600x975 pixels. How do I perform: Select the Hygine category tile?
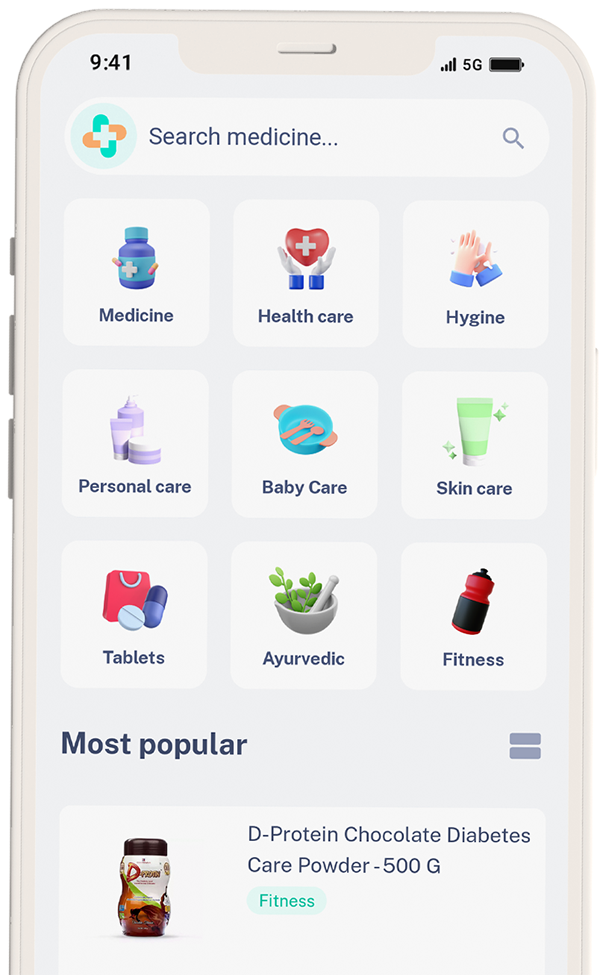[x=475, y=275]
